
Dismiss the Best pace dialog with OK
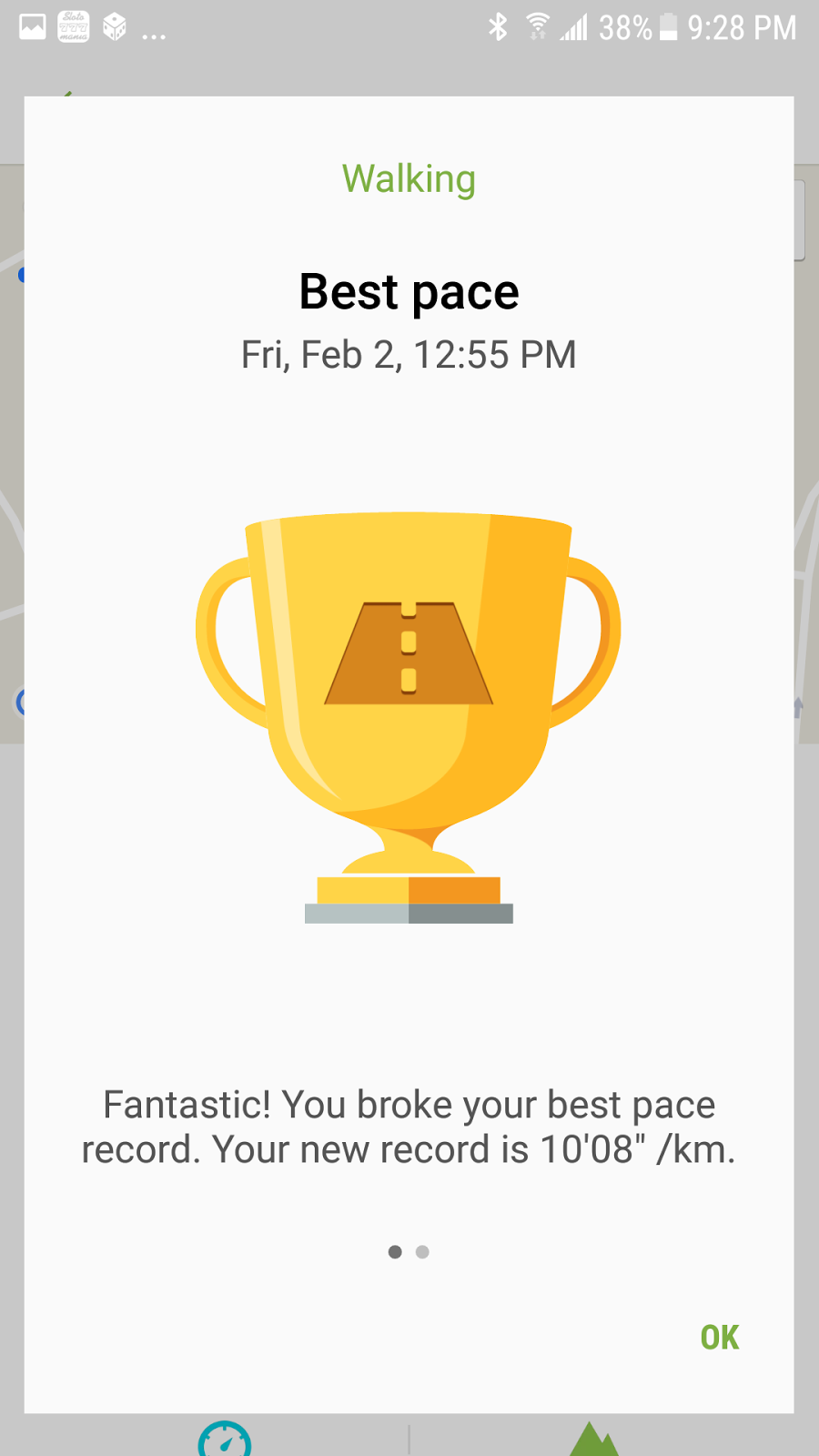(x=719, y=1337)
